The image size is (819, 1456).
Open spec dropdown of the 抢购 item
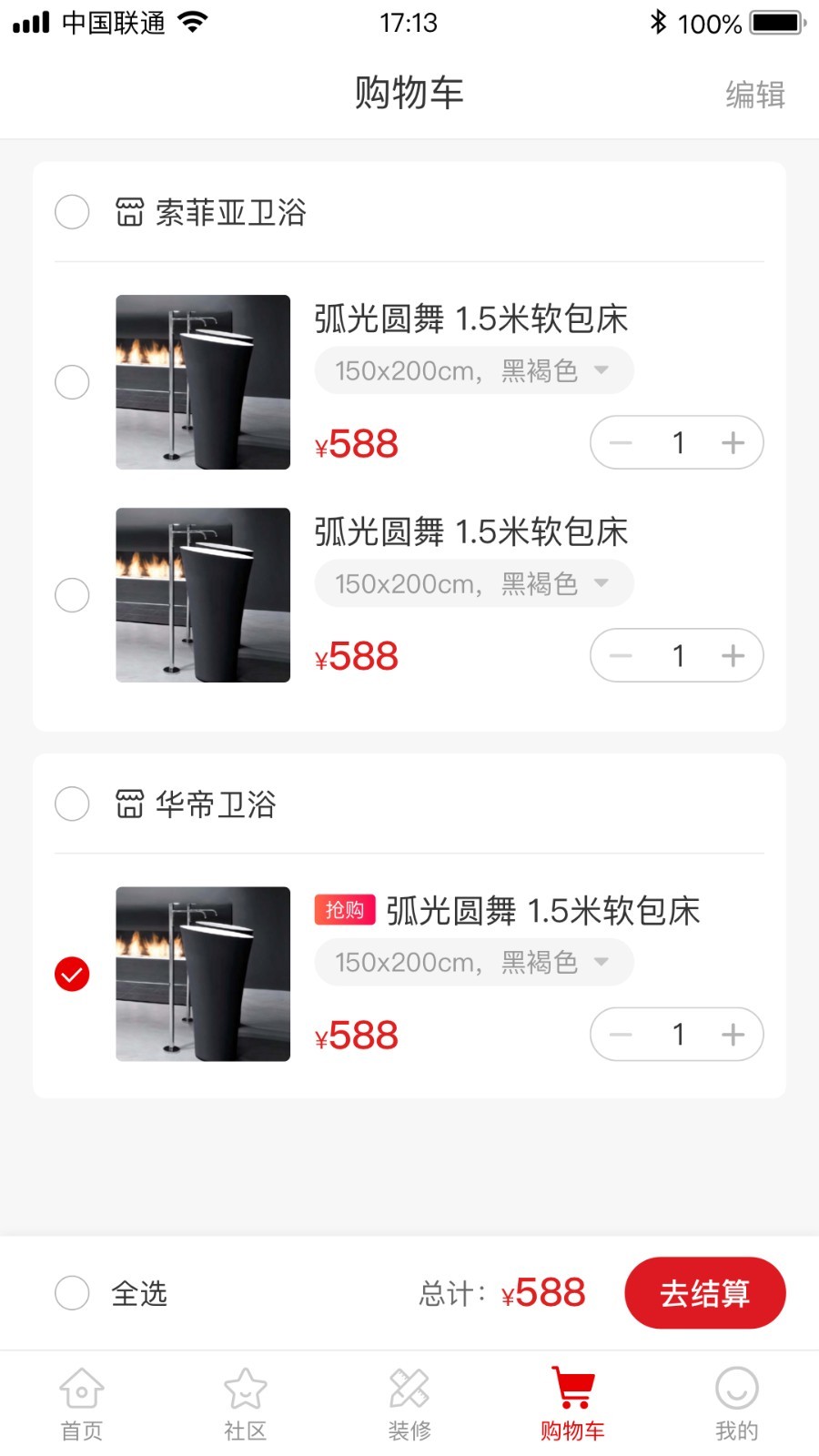click(474, 962)
